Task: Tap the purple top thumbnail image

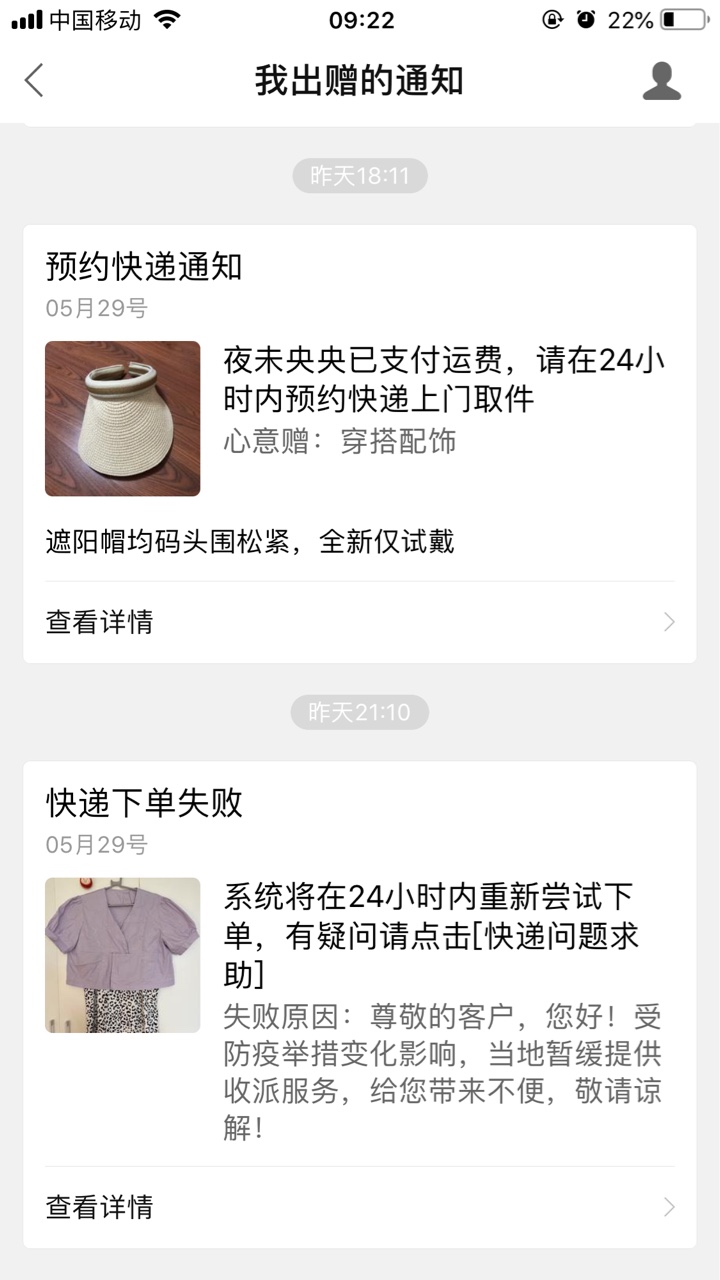Action: coord(122,955)
